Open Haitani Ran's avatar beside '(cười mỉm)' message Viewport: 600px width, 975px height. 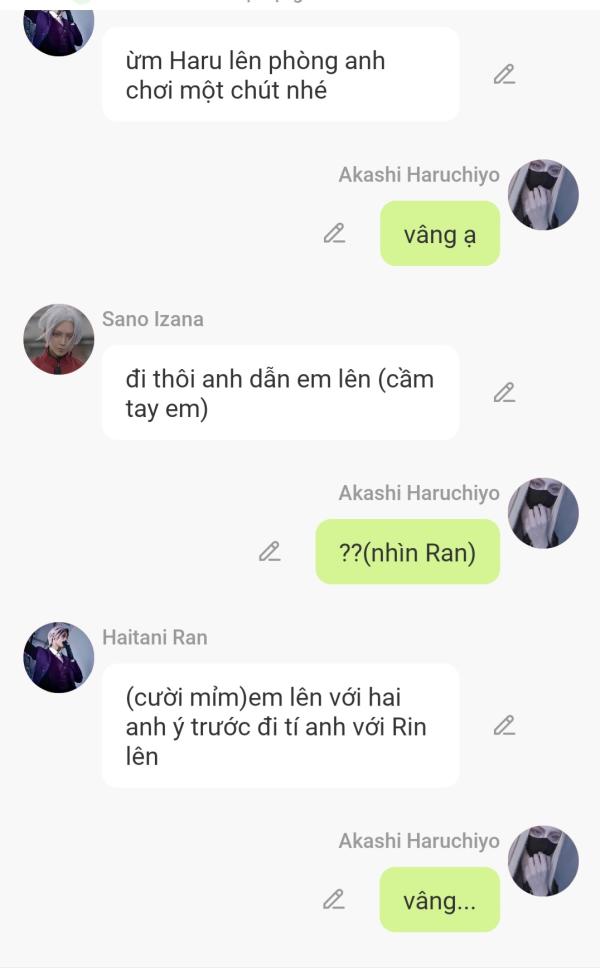[58, 657]
